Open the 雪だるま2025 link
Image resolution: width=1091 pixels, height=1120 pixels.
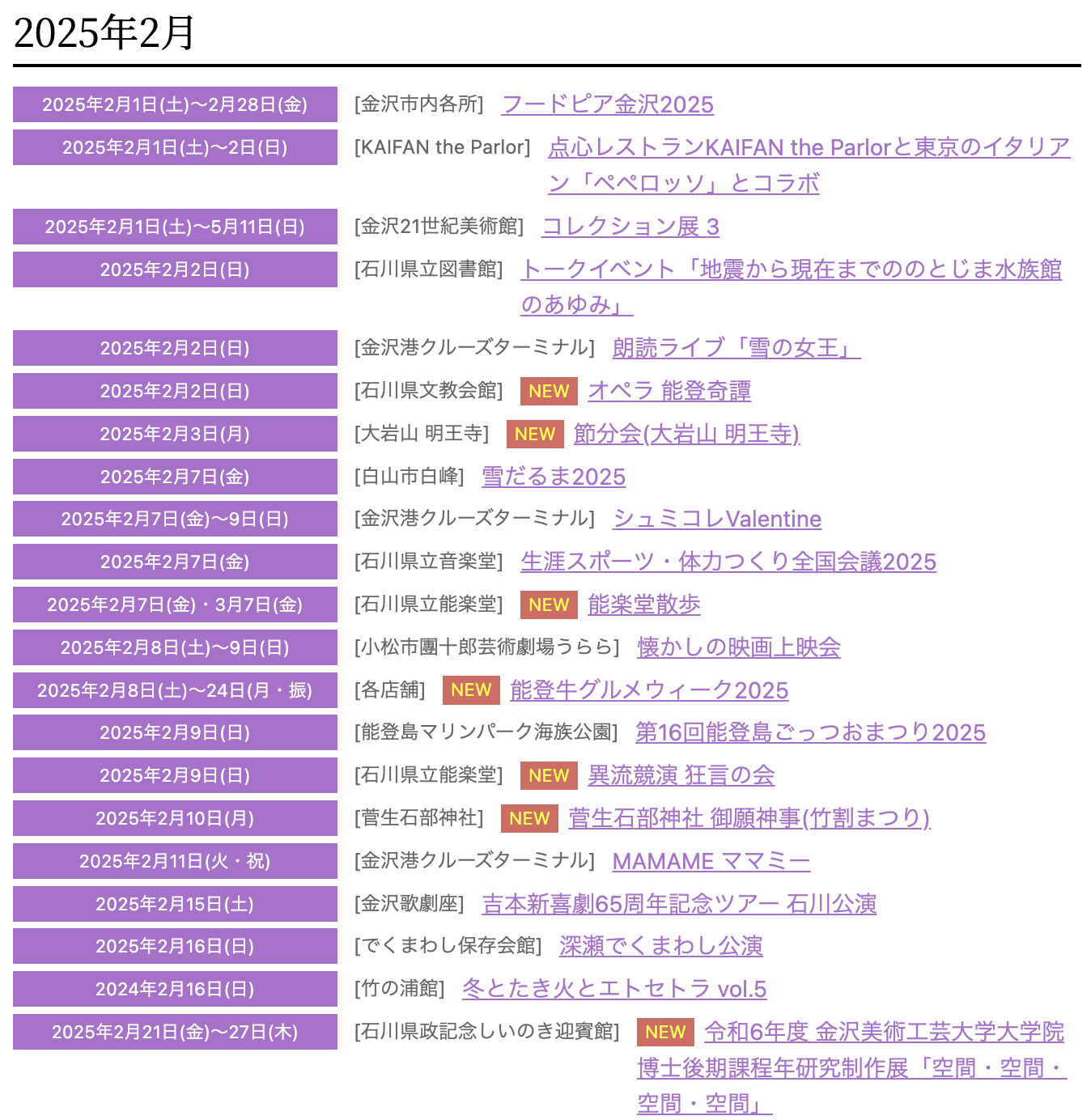coord(553,477)
